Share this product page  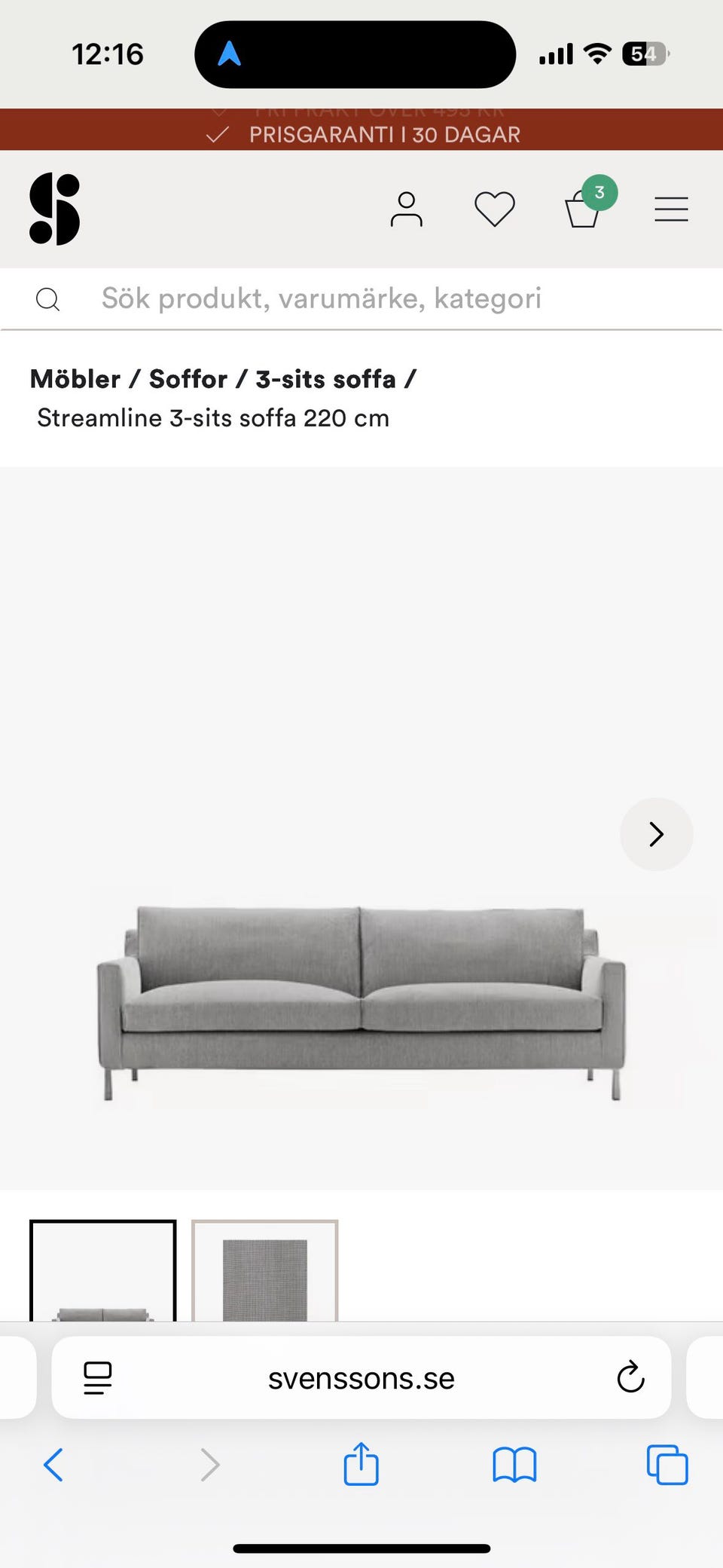(x=361, y=1464)
